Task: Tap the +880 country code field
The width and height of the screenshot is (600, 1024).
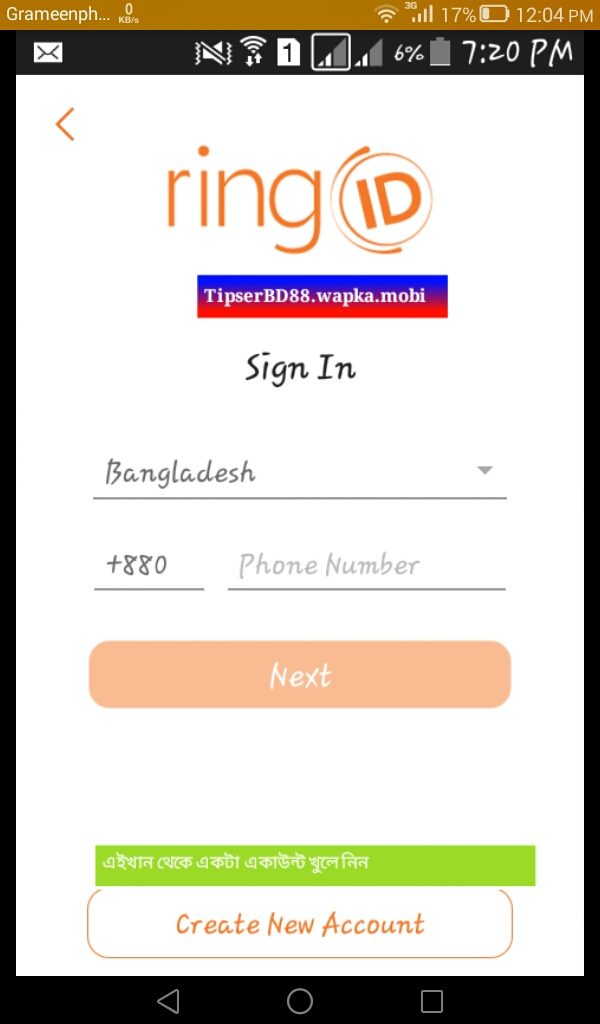Action: (148, 565)
